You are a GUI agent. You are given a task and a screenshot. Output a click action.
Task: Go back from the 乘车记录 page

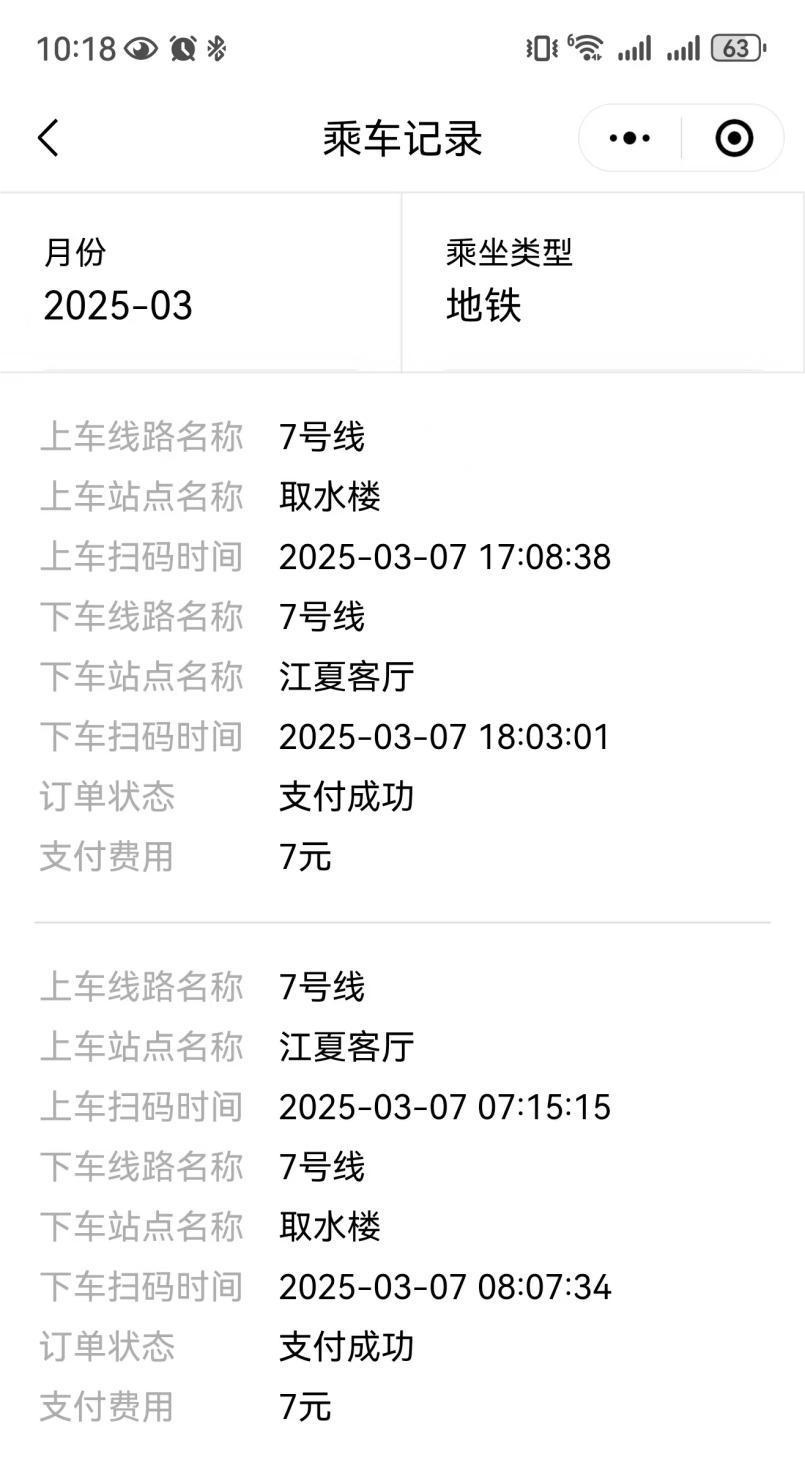click(48, 138)
